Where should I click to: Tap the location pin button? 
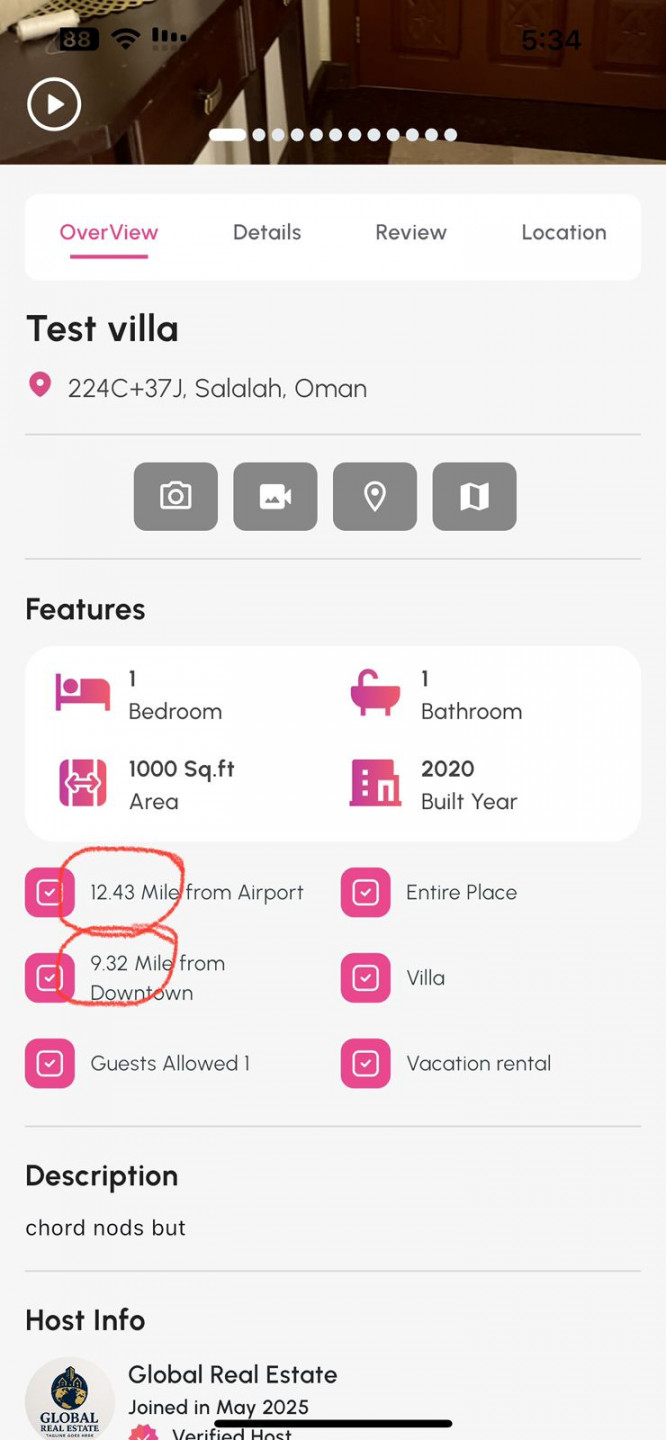pyautogui.click(x=375, y=496)
